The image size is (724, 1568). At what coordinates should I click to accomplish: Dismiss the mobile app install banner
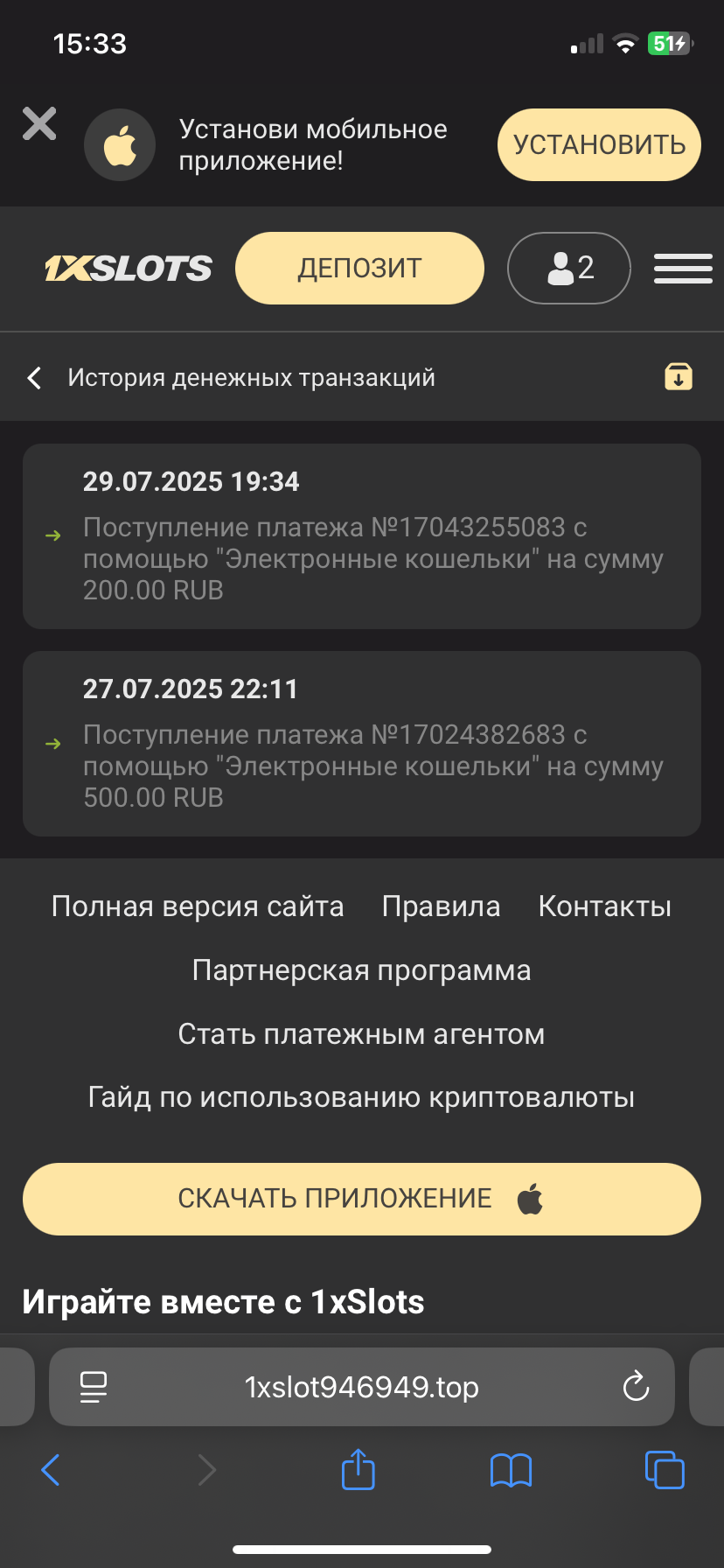tap(39, 124)
